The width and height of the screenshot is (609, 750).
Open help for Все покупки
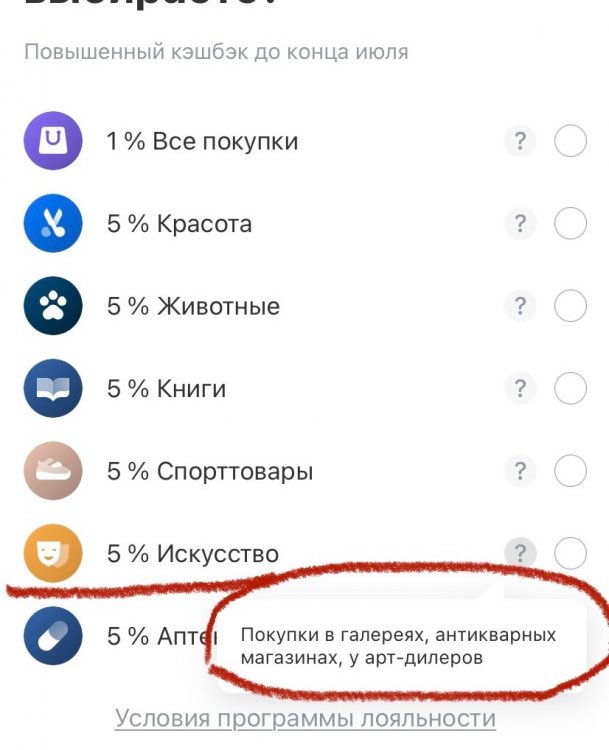pyautogui.click(x=520, y=142)
